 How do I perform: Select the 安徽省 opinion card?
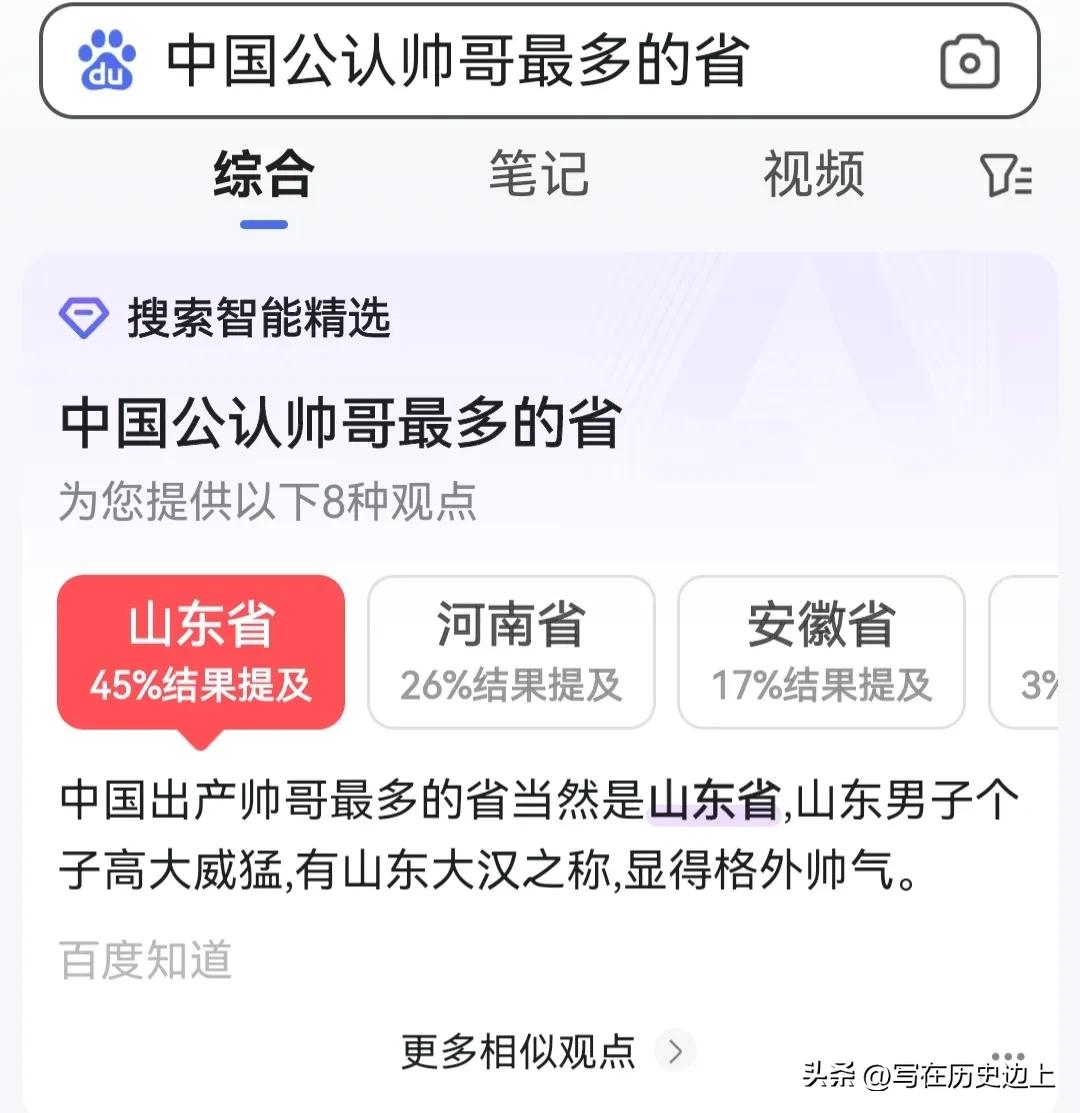(820, 650)
